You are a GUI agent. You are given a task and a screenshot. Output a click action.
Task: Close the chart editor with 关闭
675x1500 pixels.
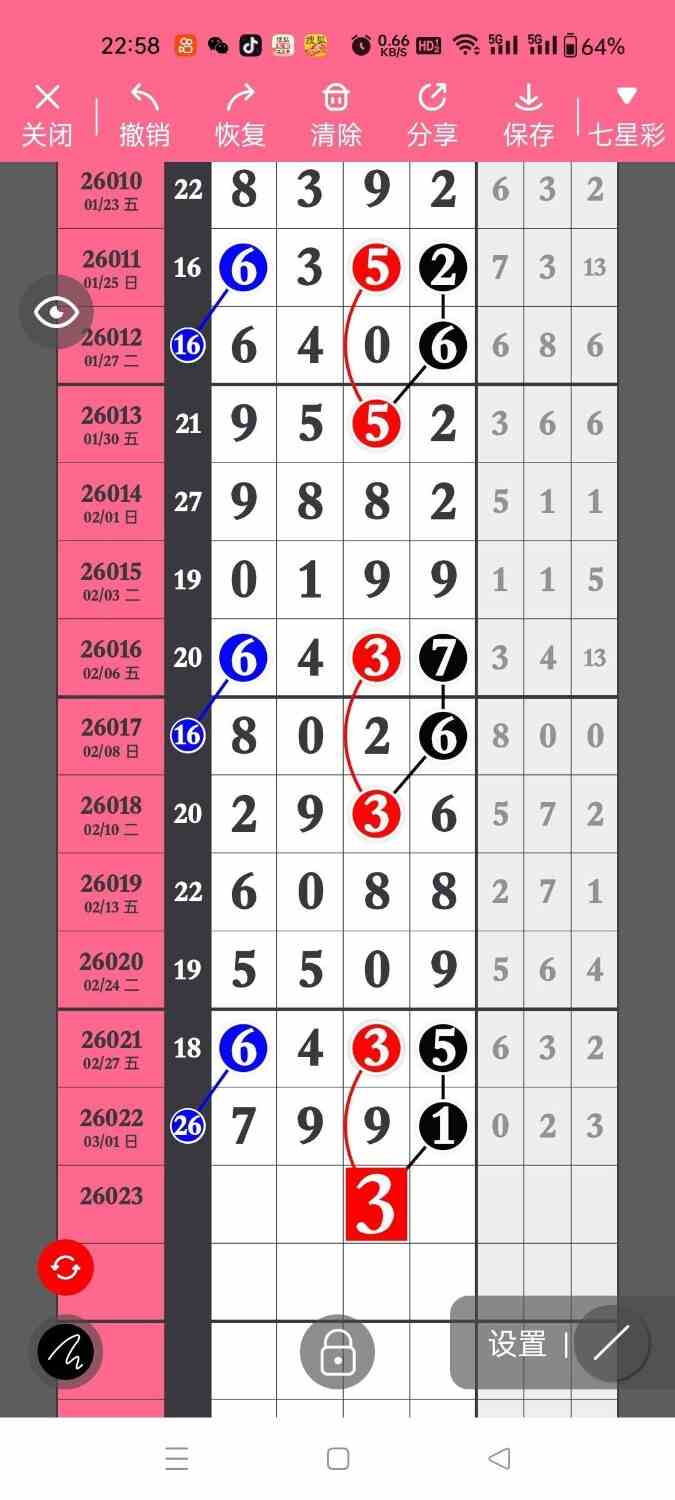pos(47,115)
